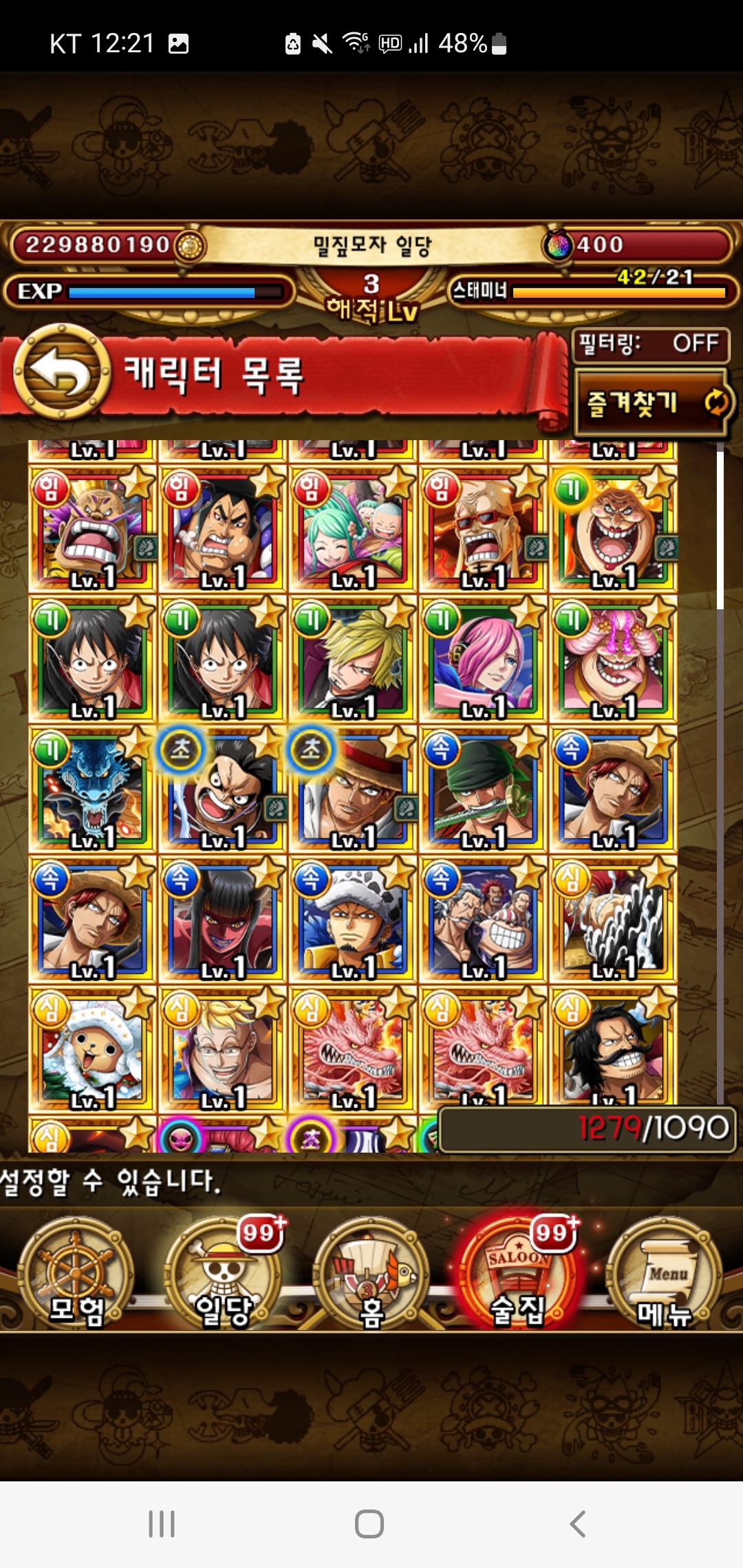Image resolution: width=743 pixels, height=1568 pixels.
Task: Open the 메뉴 scroll tab
Action: [665, 1274]
